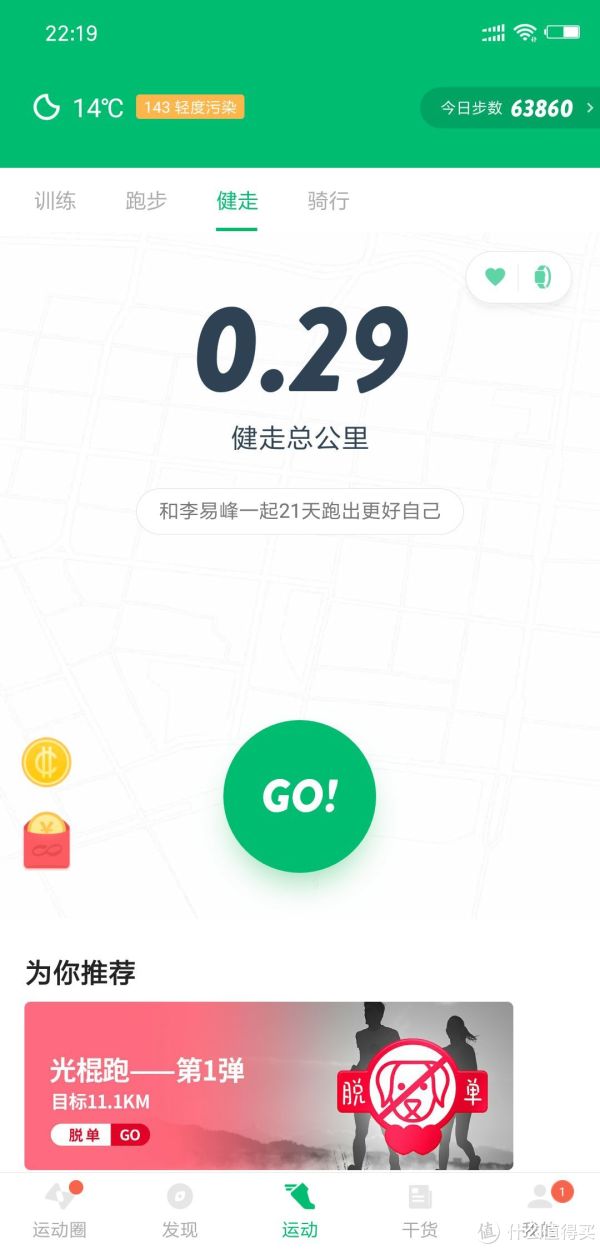Open the heart rate icon

click(496, 277)
